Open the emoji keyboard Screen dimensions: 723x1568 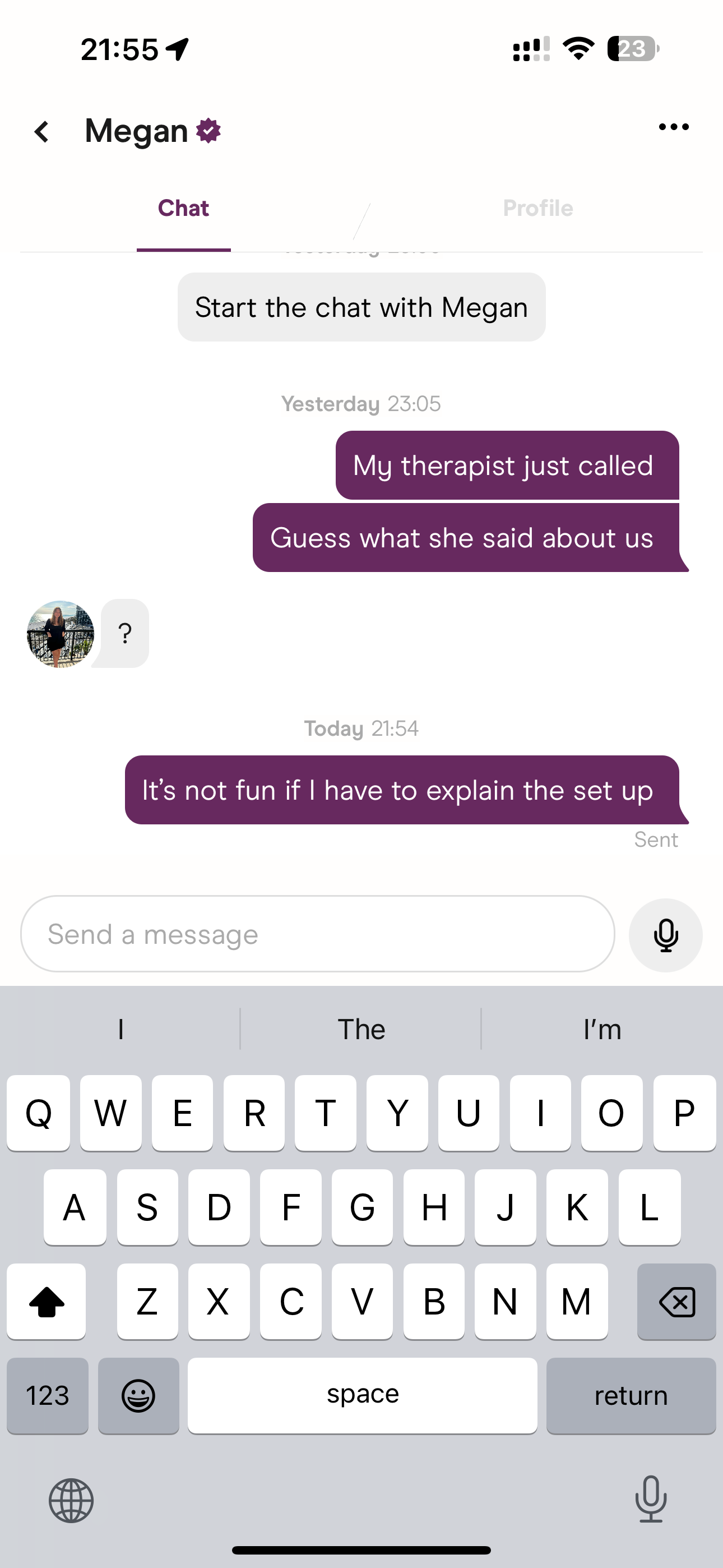click(x=138, y=1395)
